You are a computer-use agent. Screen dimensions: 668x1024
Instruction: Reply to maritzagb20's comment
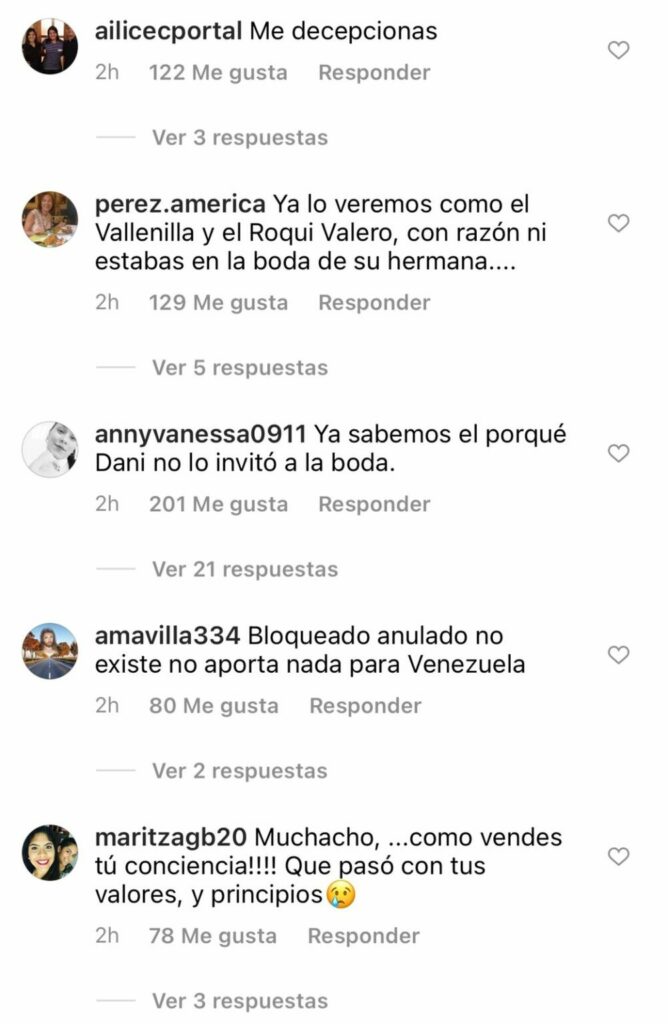click(x=363, y=936)
